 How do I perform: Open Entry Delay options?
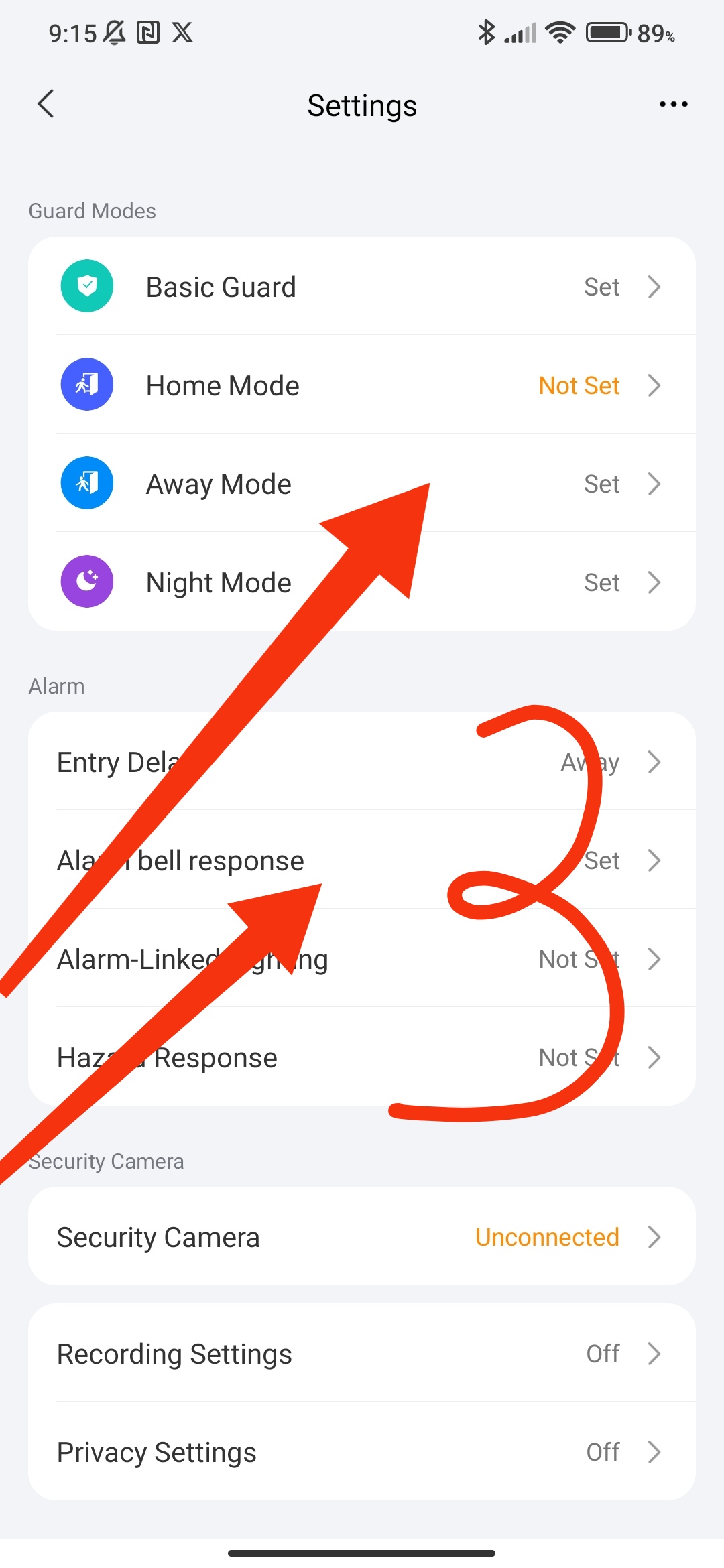tap(362, 762)
